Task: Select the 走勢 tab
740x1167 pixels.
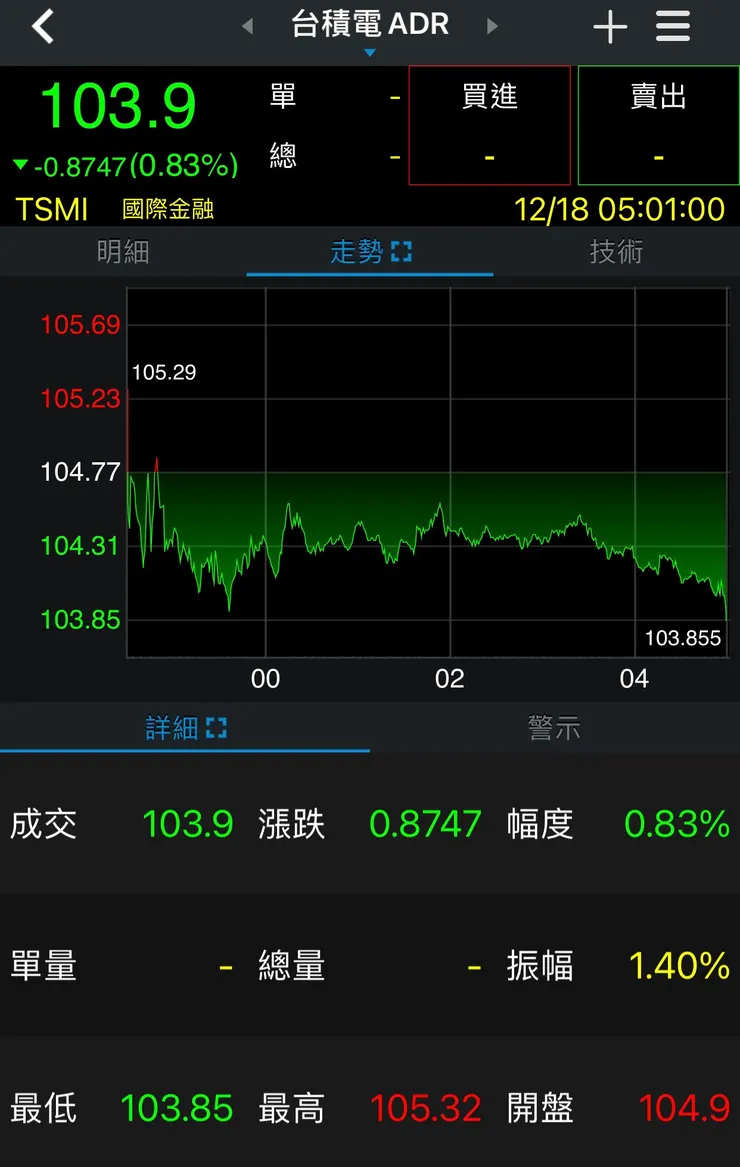Action: (360, 253)
